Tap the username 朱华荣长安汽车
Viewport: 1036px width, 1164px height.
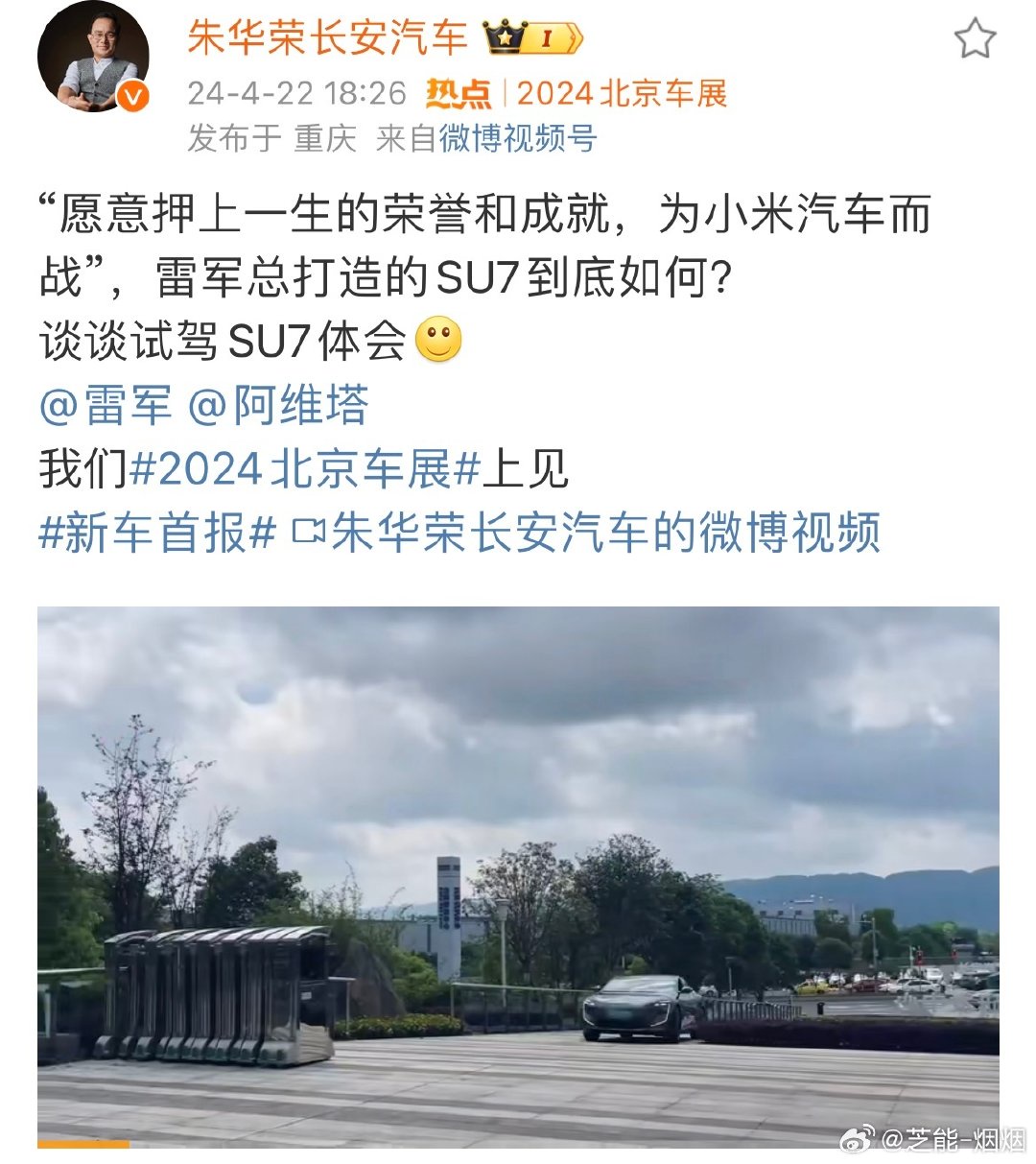pos(327,38)
